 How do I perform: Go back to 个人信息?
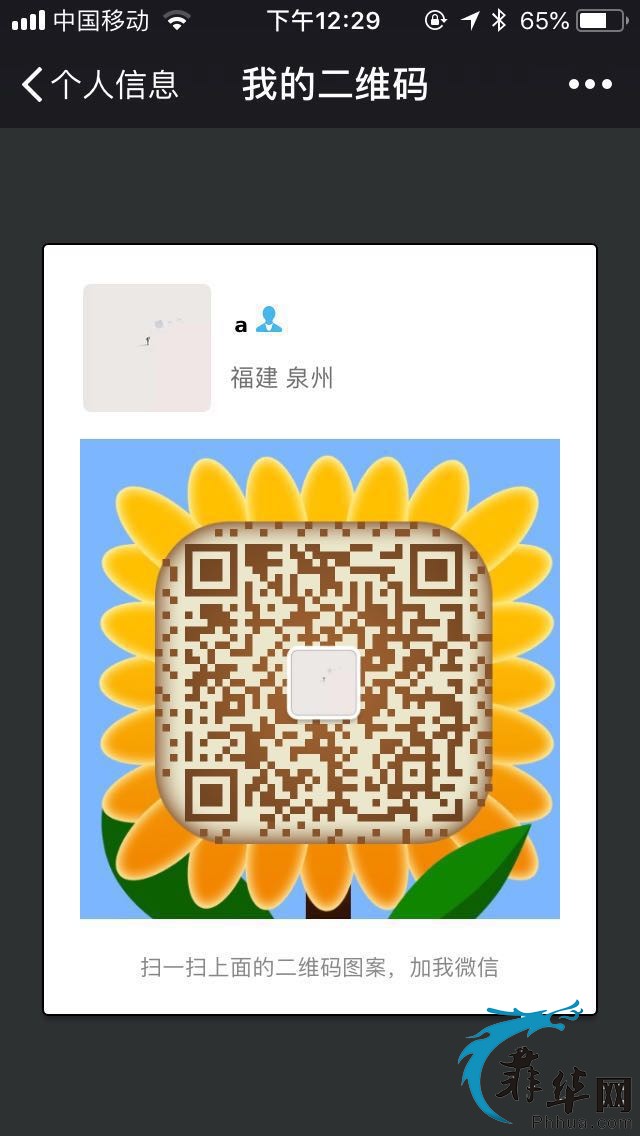(x=98, y=85)
